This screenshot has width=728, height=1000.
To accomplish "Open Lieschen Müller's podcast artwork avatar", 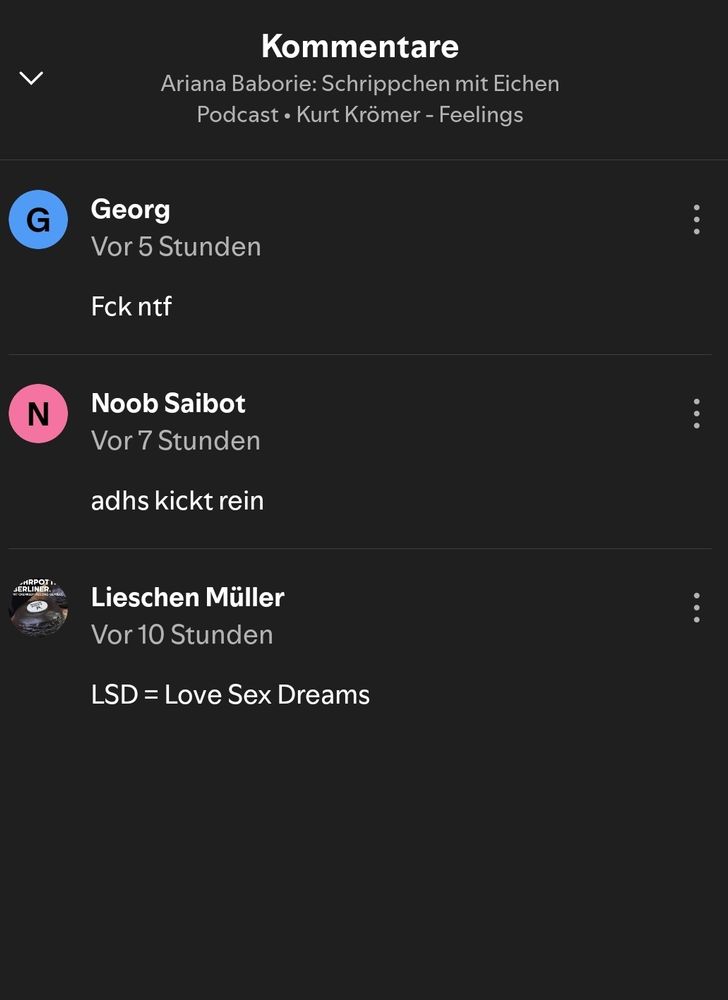I will (38, 607).
